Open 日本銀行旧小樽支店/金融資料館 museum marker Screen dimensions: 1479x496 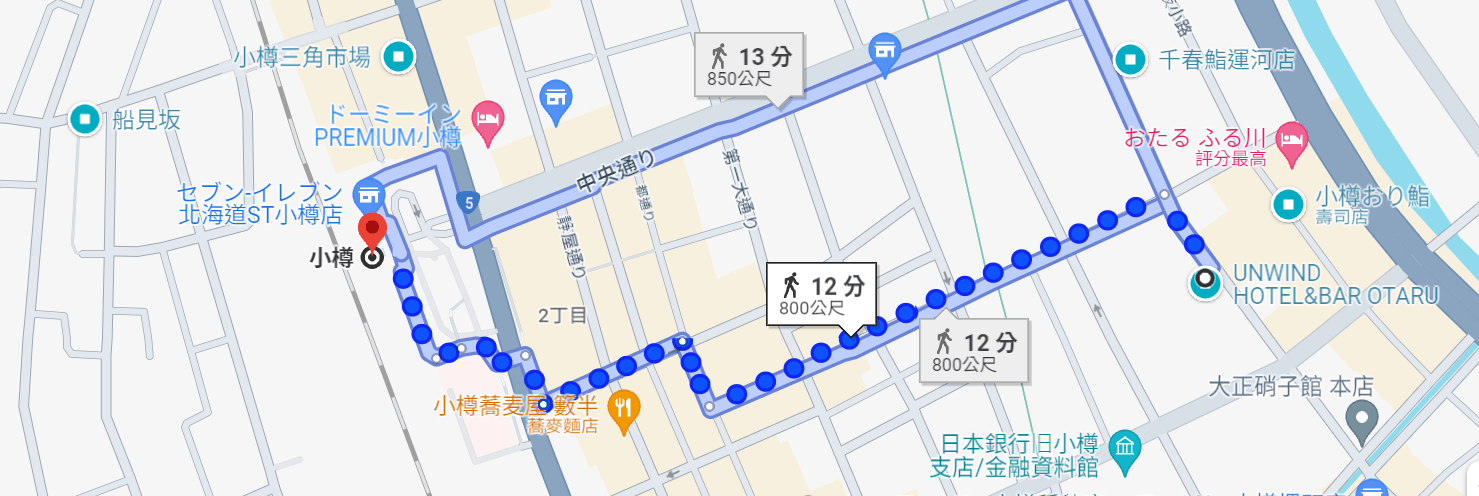coord(1123,444)
